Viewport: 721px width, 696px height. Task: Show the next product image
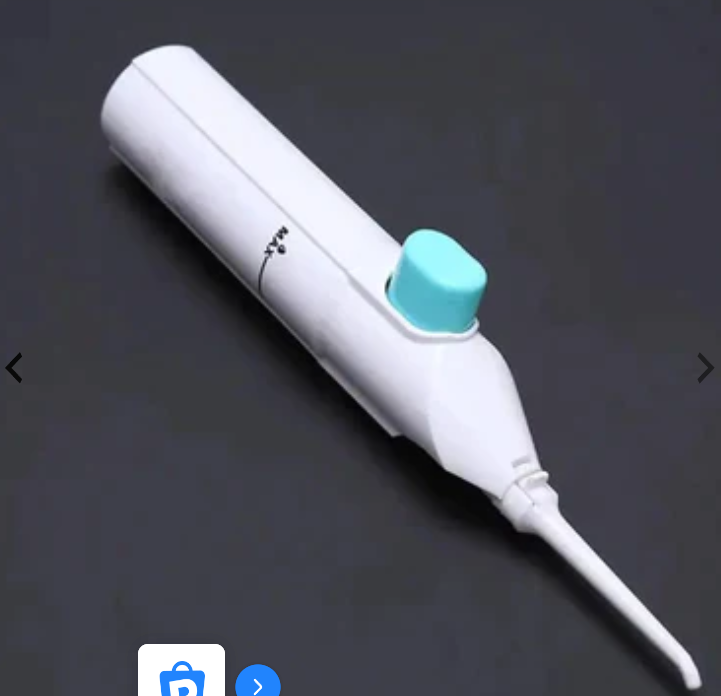pyautogui.click(x=705, y=368)
